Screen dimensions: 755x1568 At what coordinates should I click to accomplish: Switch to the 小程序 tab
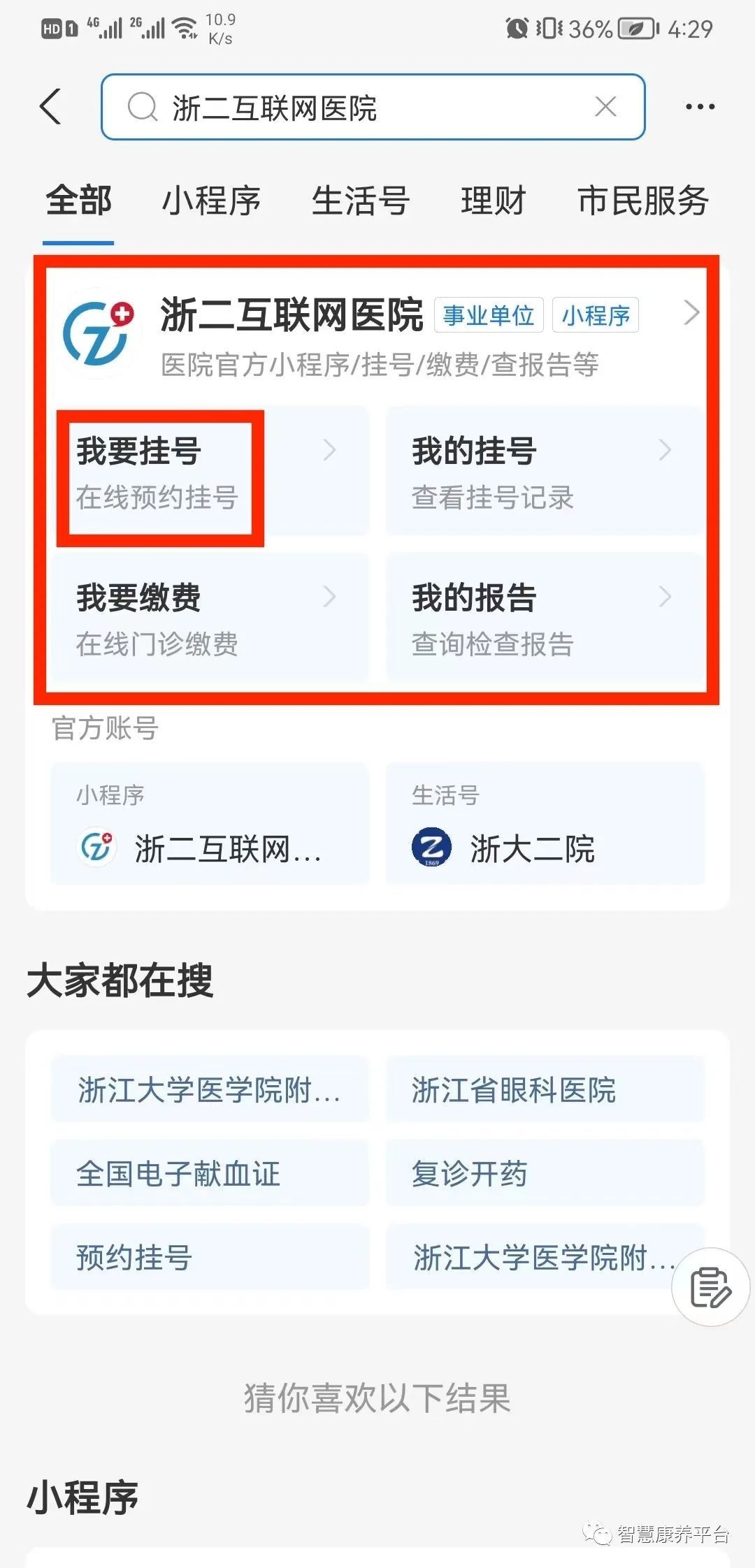[211, 202]
